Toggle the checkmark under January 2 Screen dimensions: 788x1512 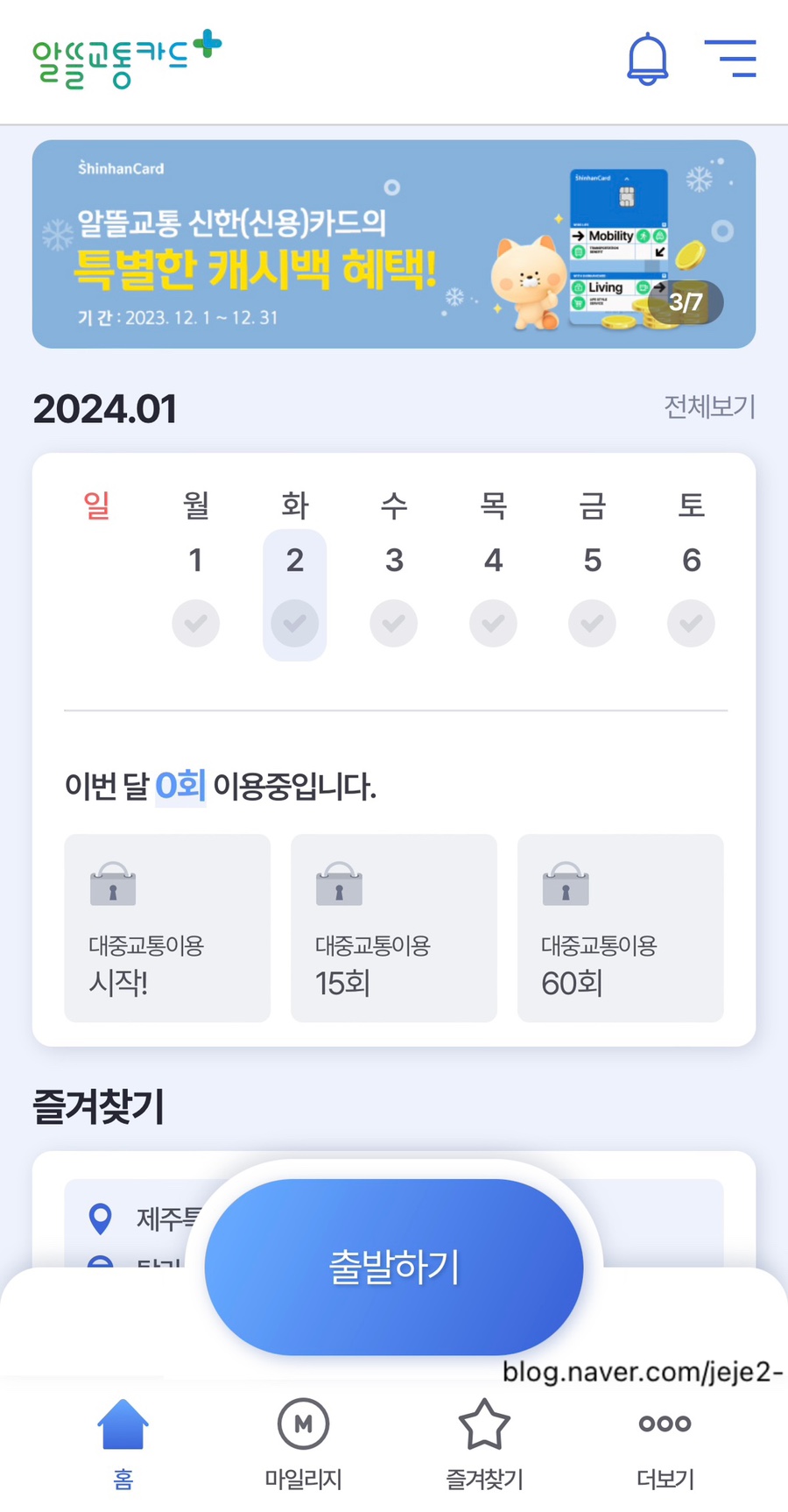(294, 624)
